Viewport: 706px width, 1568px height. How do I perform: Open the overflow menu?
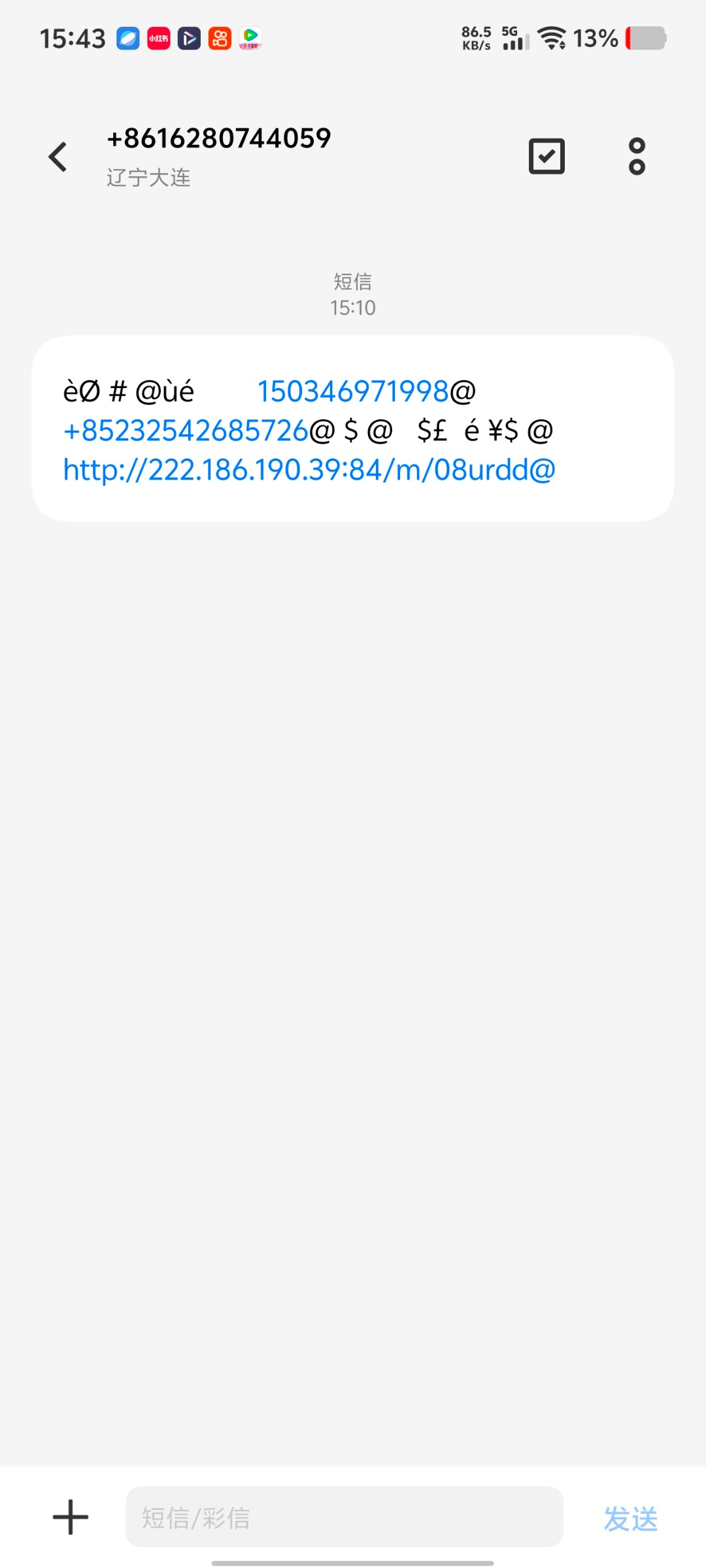pos(637,157)
